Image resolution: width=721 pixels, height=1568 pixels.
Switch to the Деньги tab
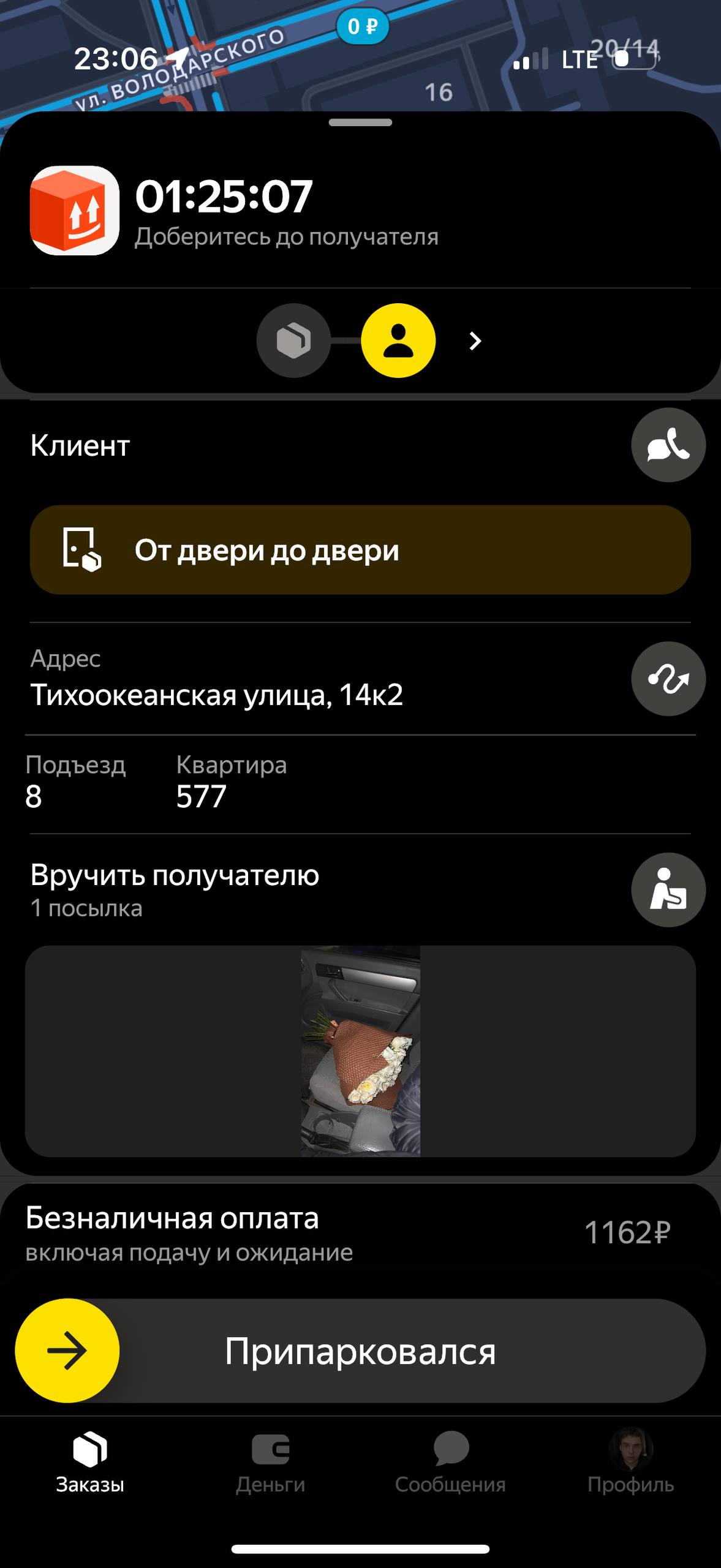tap(270, 1461)
